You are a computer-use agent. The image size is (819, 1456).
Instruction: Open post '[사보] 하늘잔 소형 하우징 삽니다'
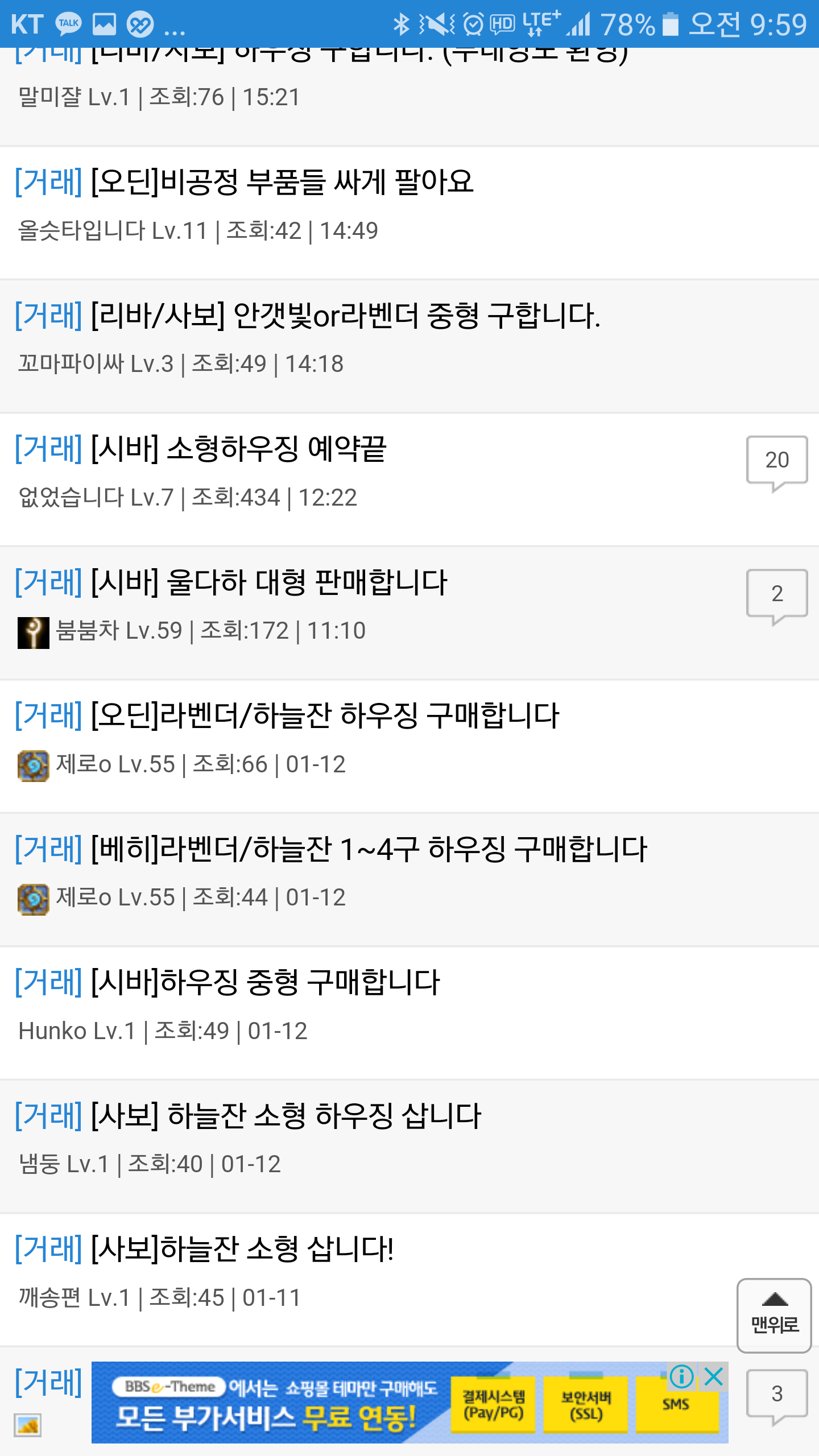coord(286,1116)
